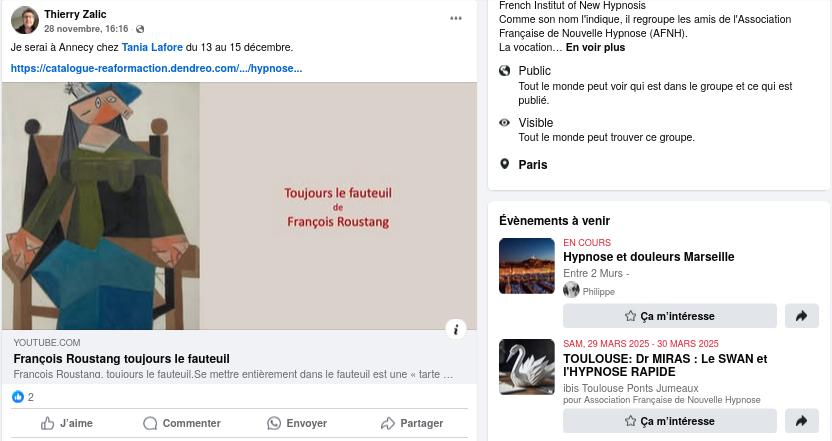Open Thierry Zalic's profile name link

[75, 14]
